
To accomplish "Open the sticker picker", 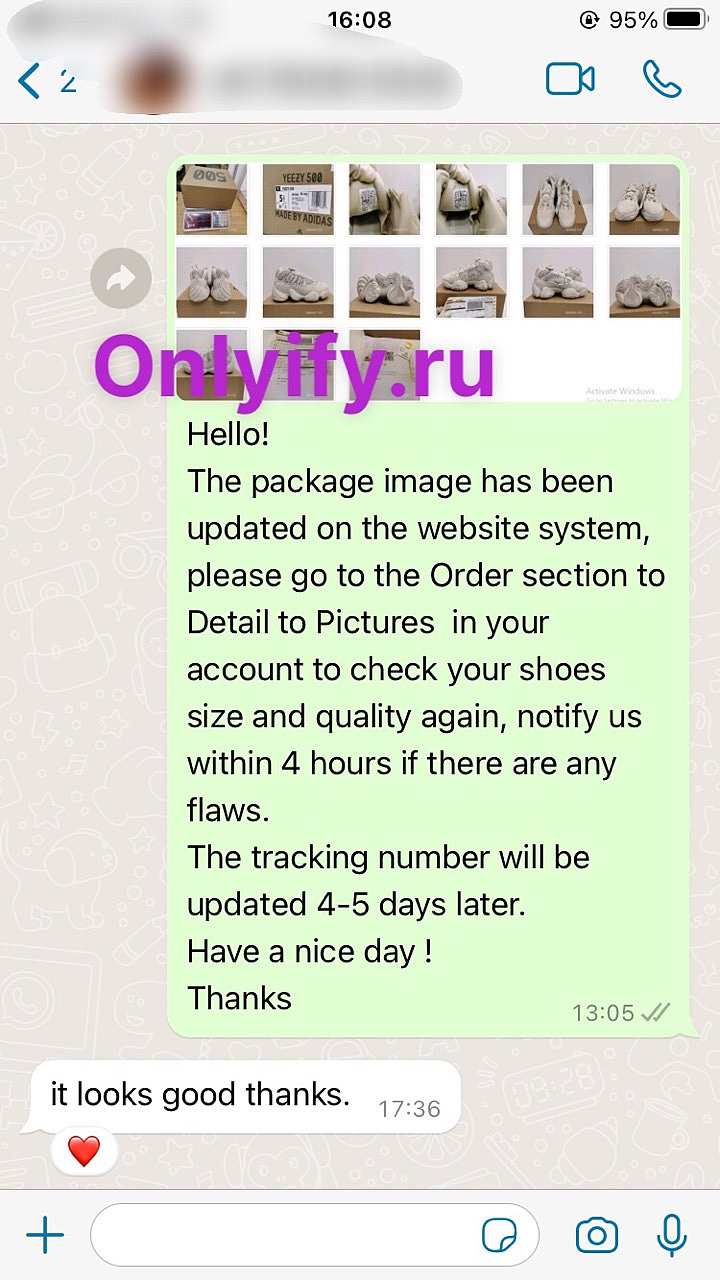I will pos(500,1237).
